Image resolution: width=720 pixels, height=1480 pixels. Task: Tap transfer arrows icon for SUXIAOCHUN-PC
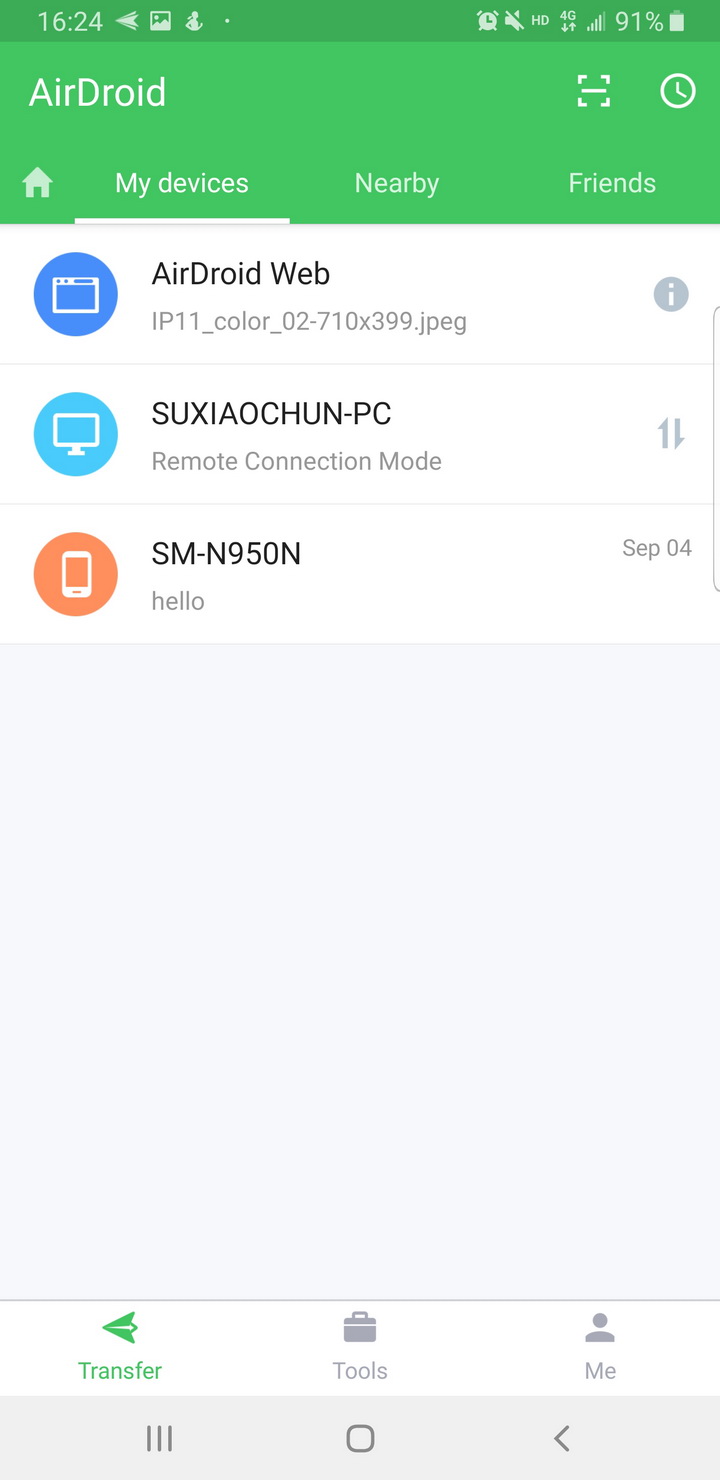(671, 434)
